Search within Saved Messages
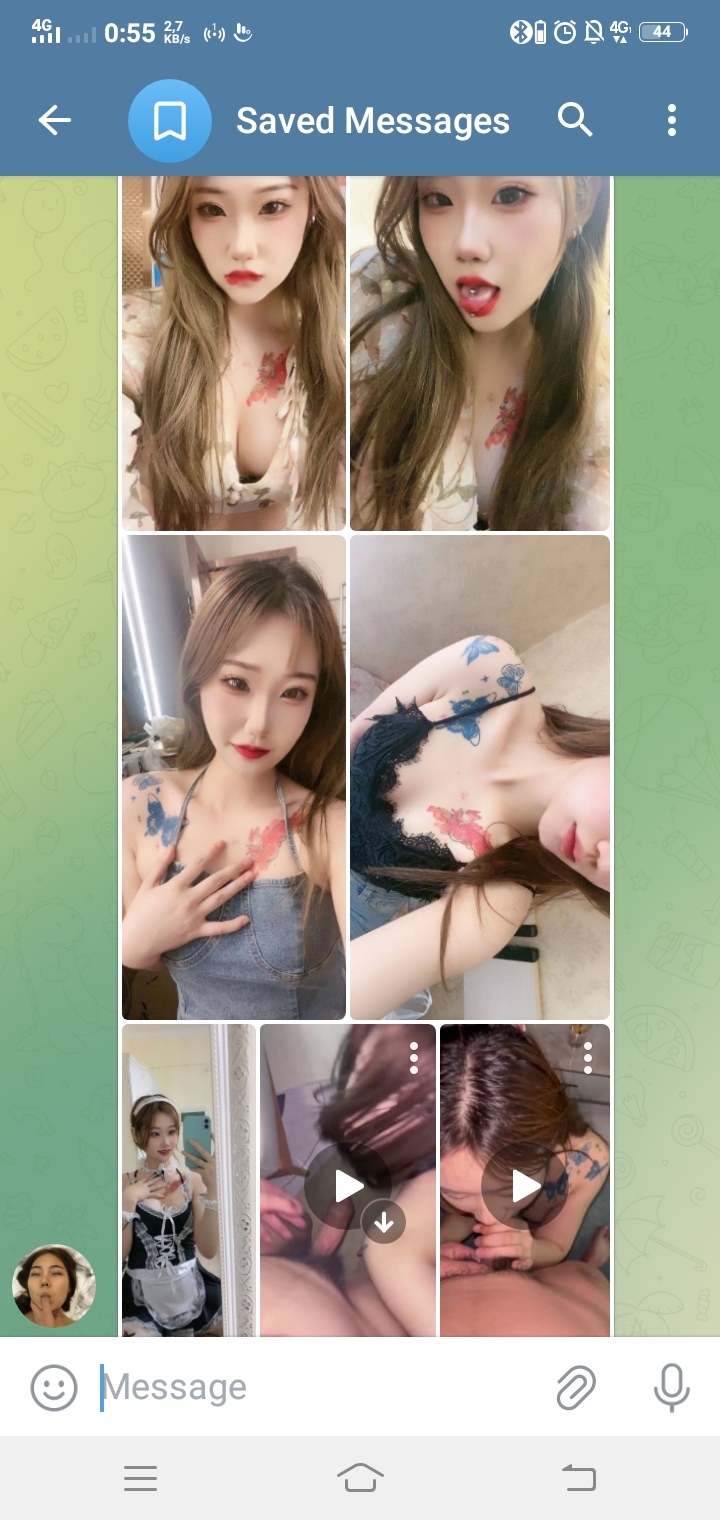The width and height of the screenshot is (720, 1520). (x=575, y=121)
